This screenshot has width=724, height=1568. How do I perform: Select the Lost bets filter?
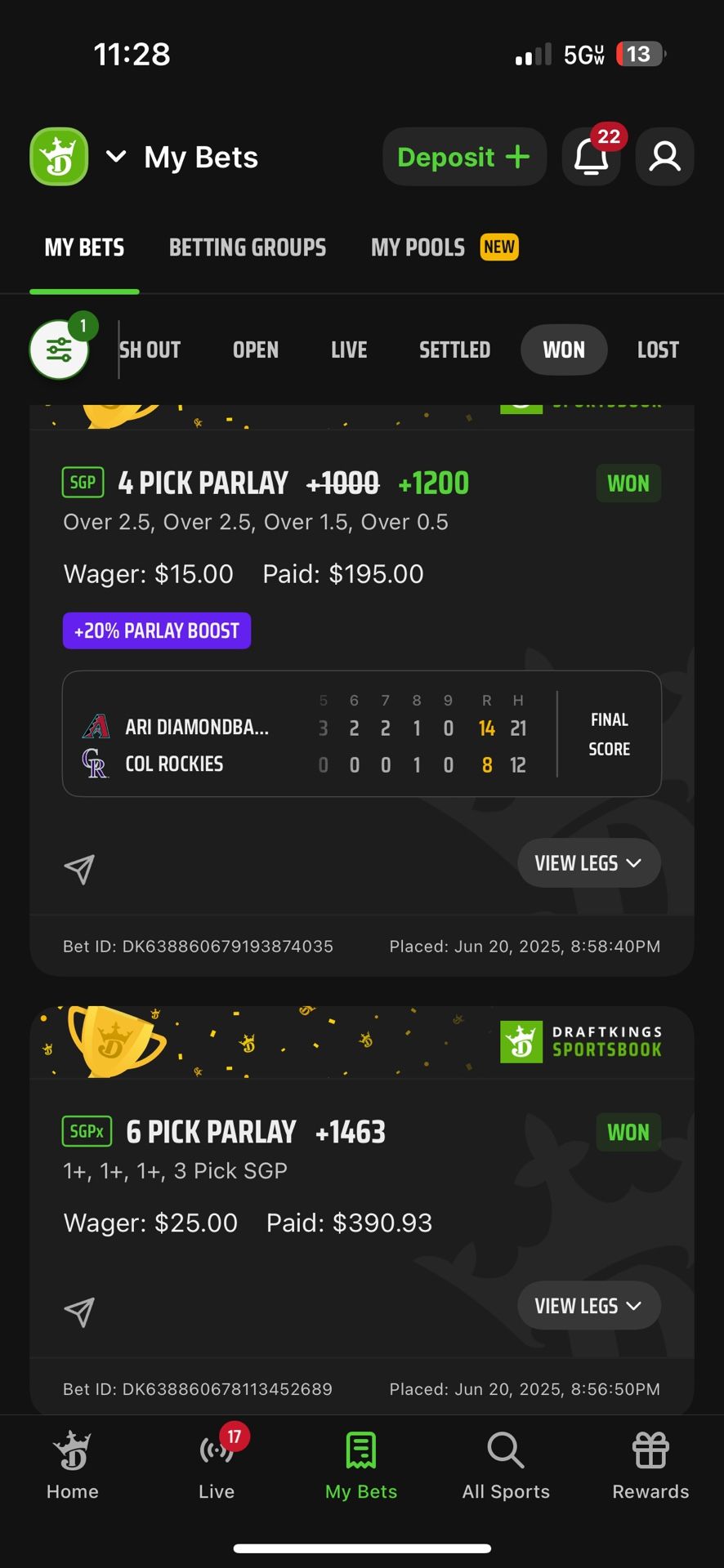coord(657,350)
